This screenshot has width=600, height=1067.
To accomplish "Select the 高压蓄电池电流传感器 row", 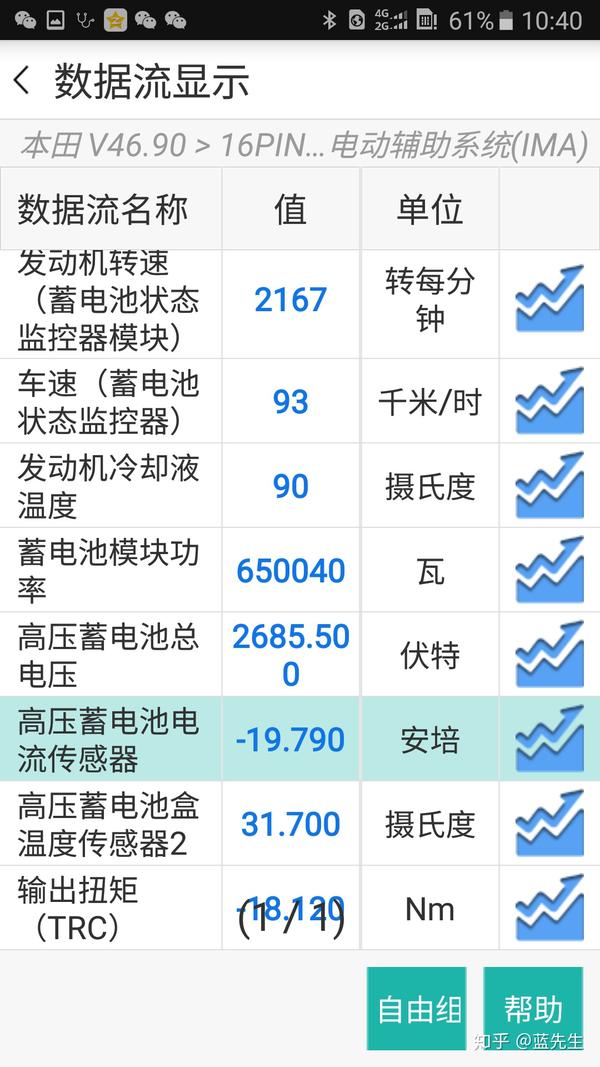I will pyautogui.click(x=300, y=739).
